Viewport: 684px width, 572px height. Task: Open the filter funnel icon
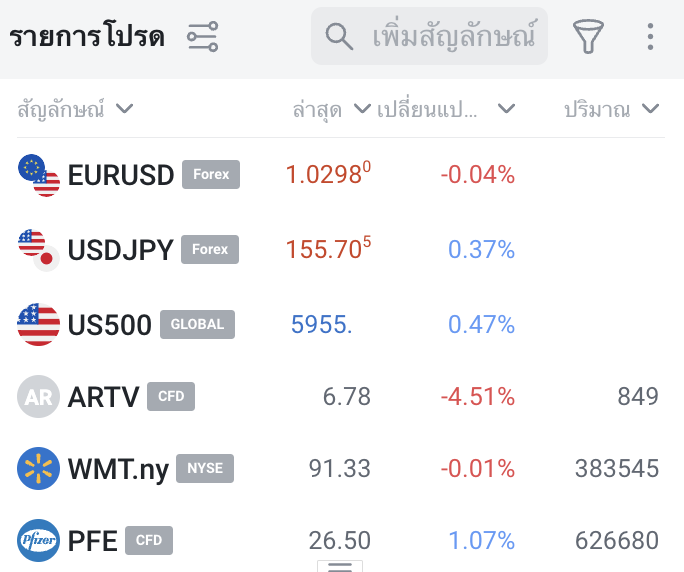[x=589, y=37]
